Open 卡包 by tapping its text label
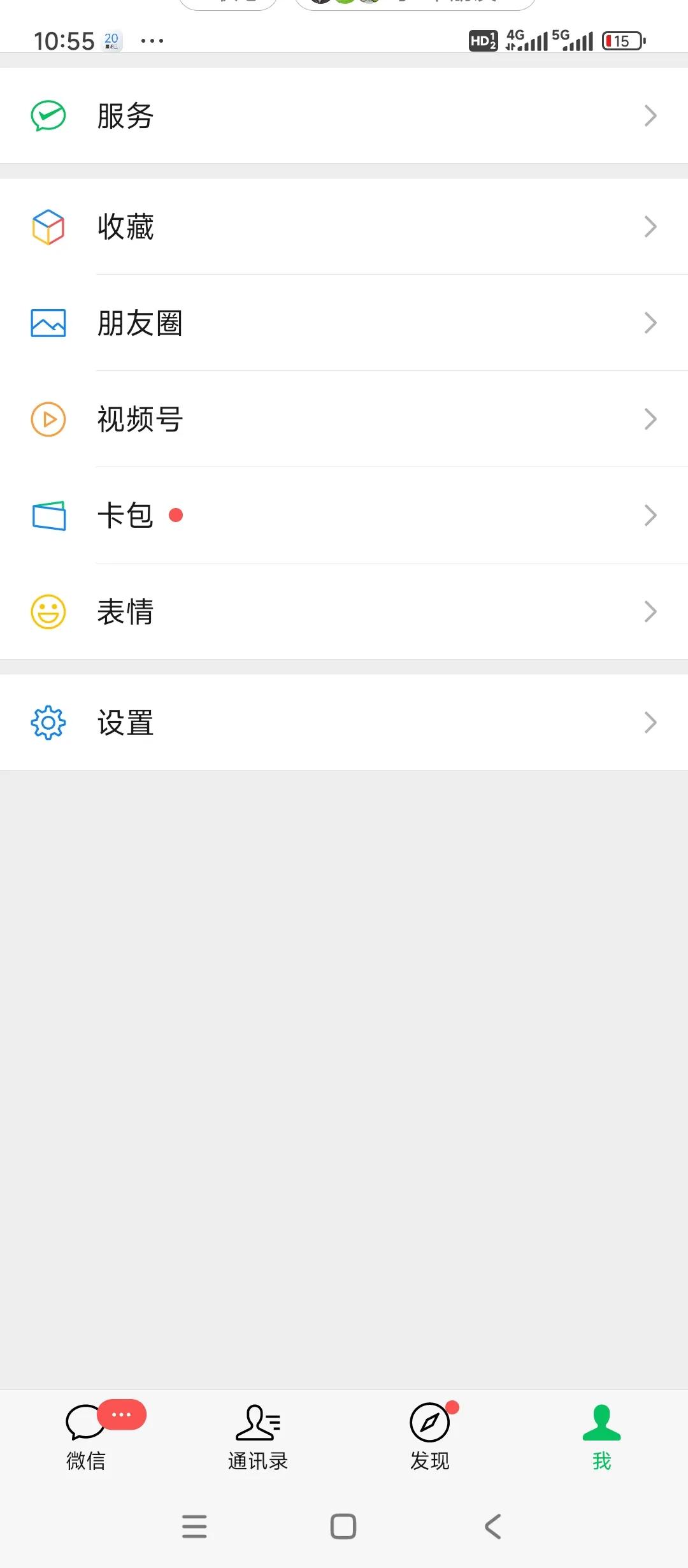The image size is (688, 1568). pos(125,516)
